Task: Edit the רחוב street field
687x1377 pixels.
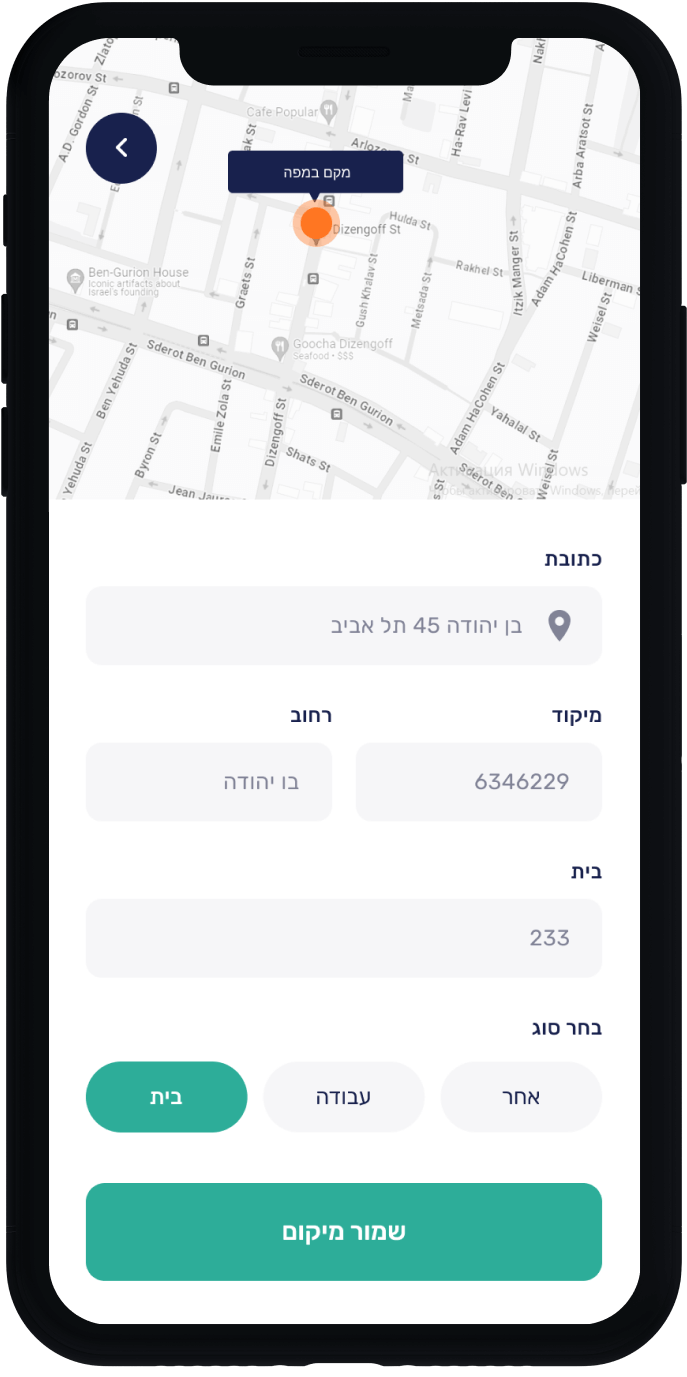Action: 209,782
